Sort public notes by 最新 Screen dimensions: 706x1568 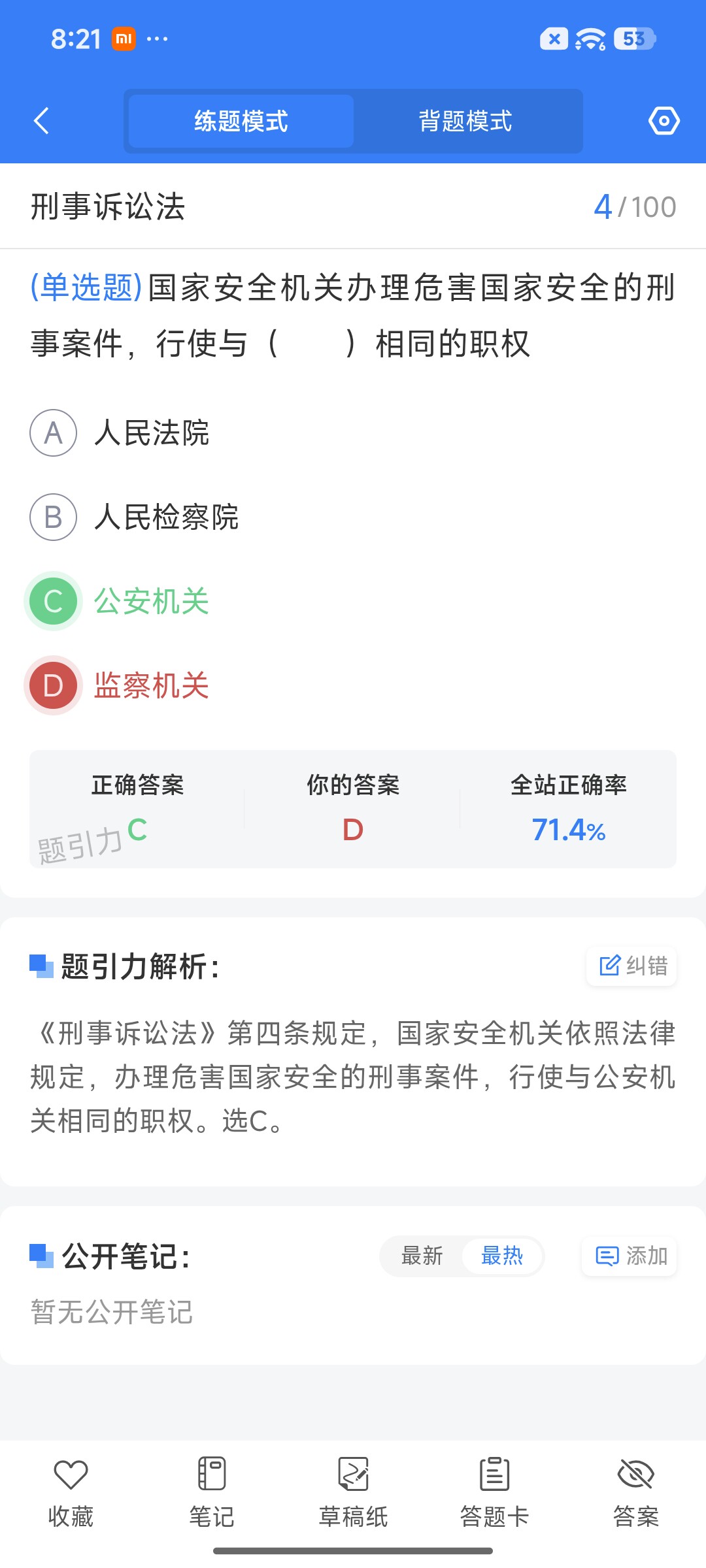(x=422, y=1256)
